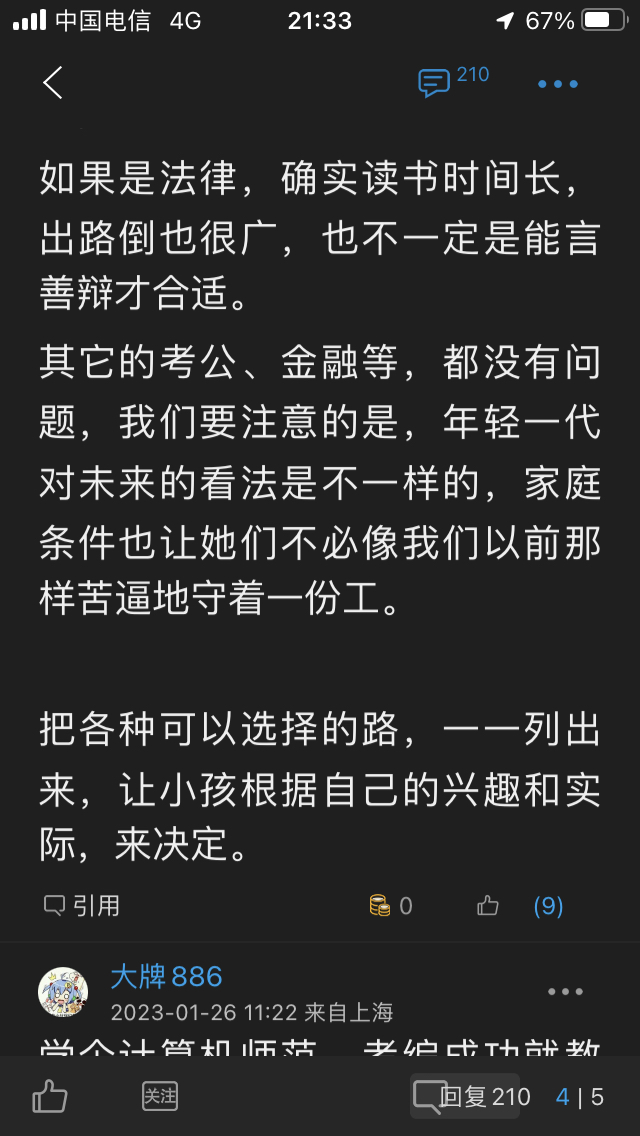Open the page selector 4 | 5
640x1136 pixels.
(x=580, y=1097)
